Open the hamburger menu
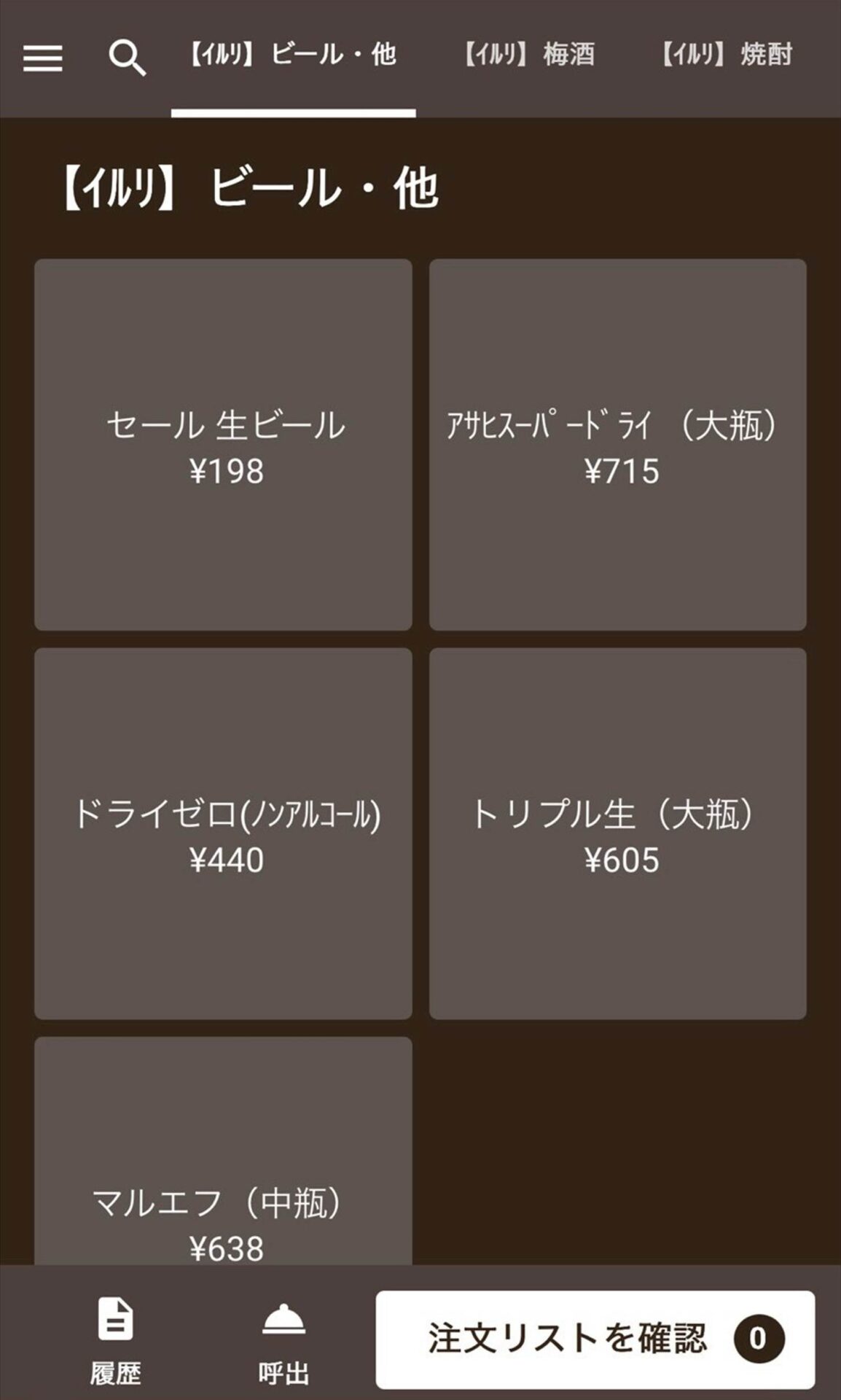The image size is (841, 1400). [x=42, y=58]
